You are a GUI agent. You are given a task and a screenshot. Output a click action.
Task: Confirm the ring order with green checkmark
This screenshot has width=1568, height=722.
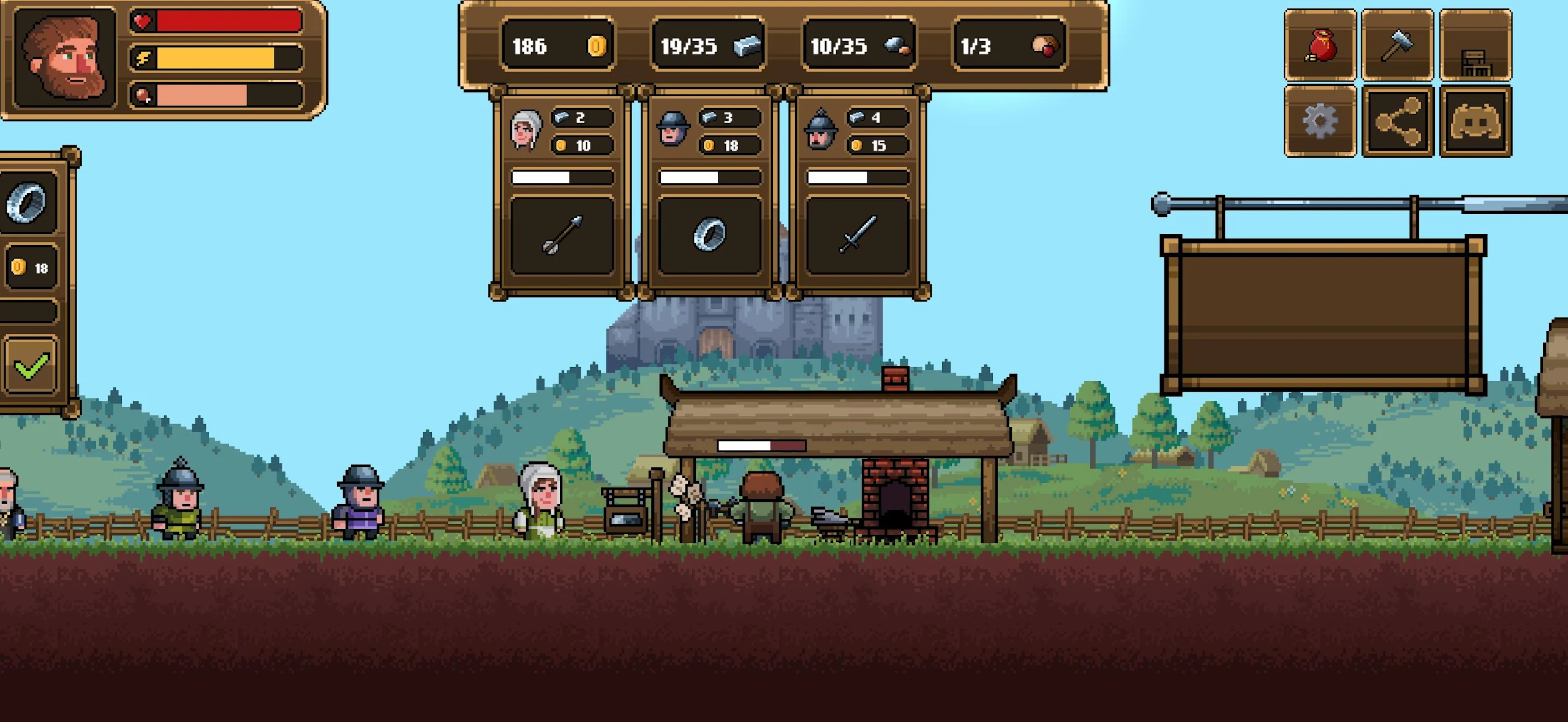pos(31,366)
